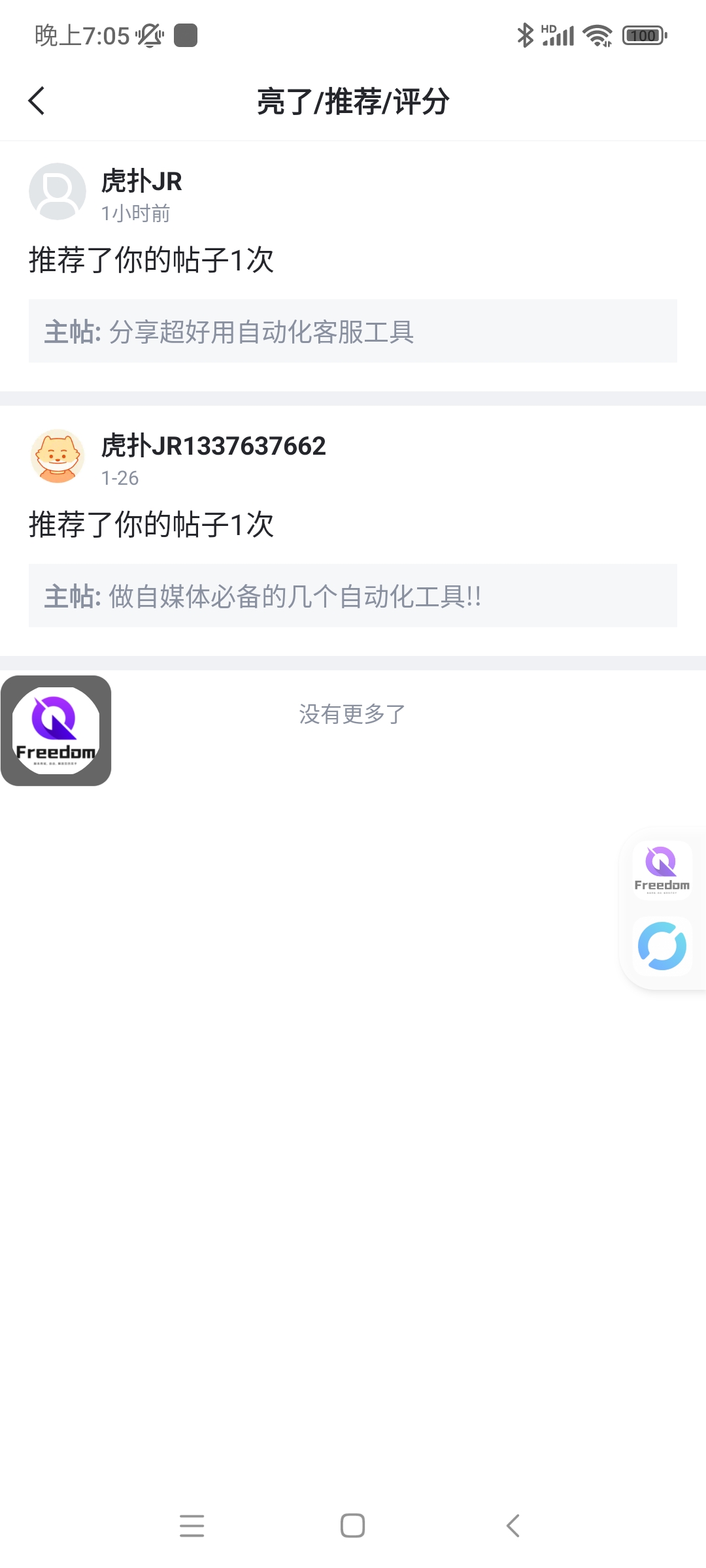Tap the large Freedom floating icon
706x1568 pixels.
point(56,730)
